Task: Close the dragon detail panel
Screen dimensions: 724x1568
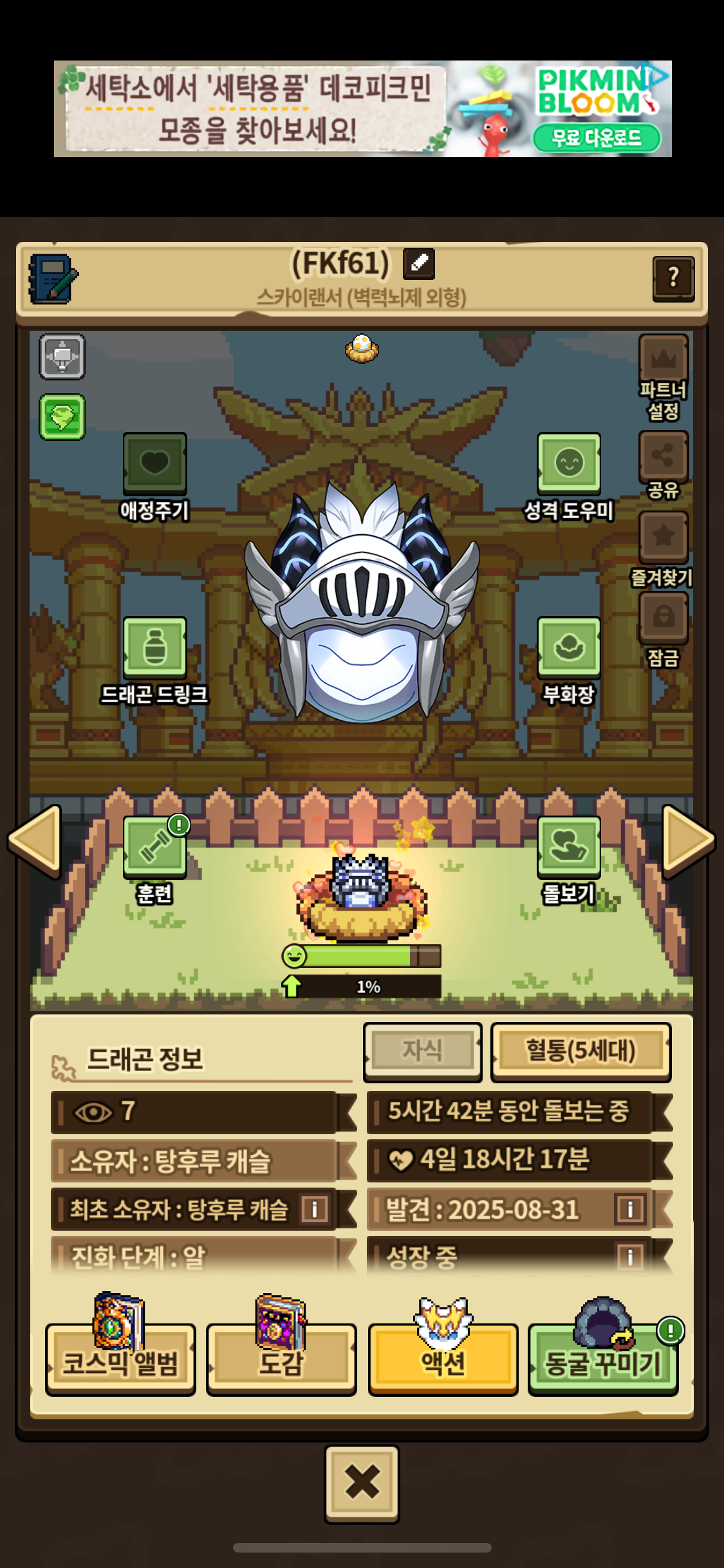Action: tap(362, 1482)
